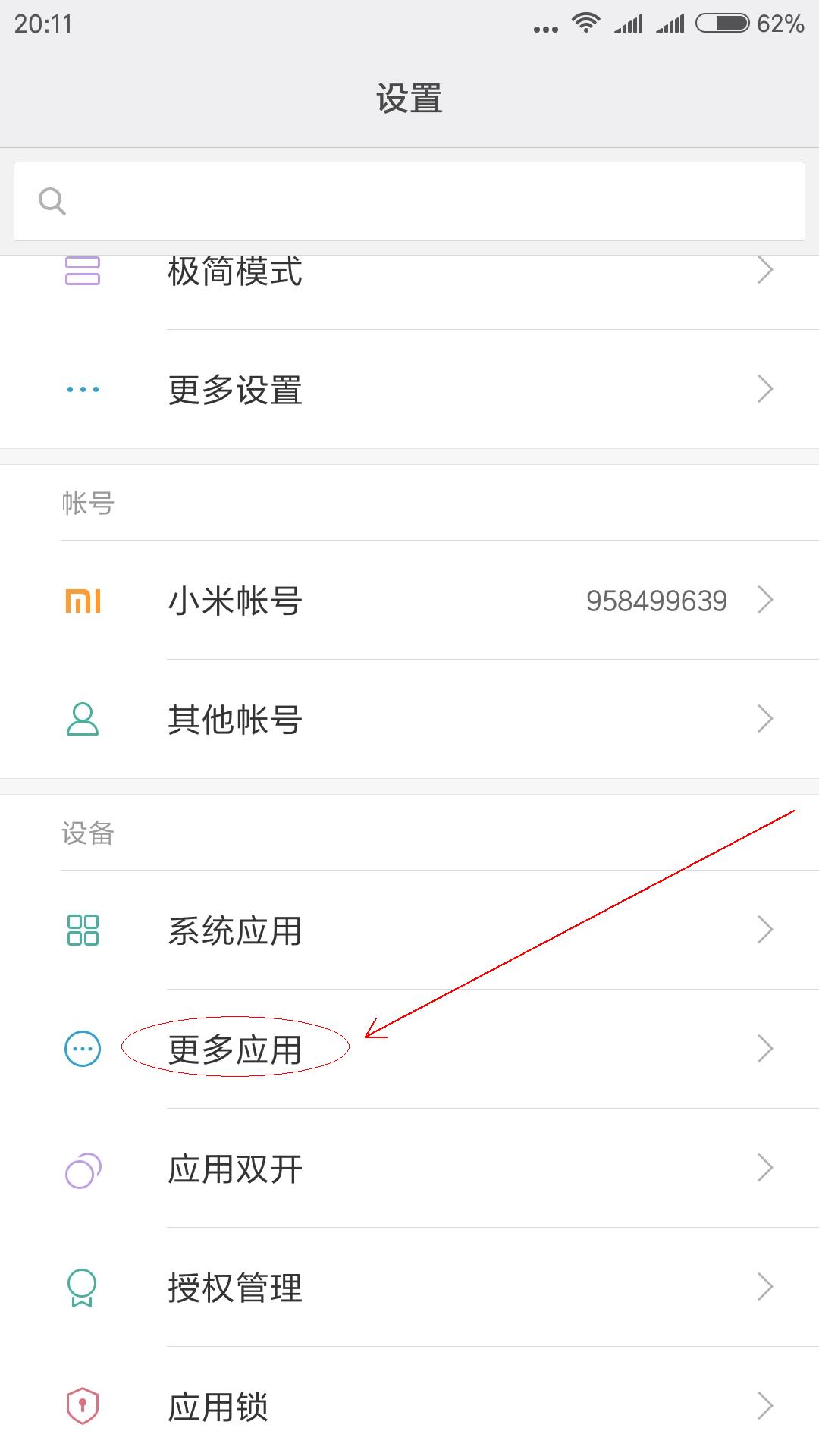Click the badge icon beside 授权管理

click(x=83, y=1287)
